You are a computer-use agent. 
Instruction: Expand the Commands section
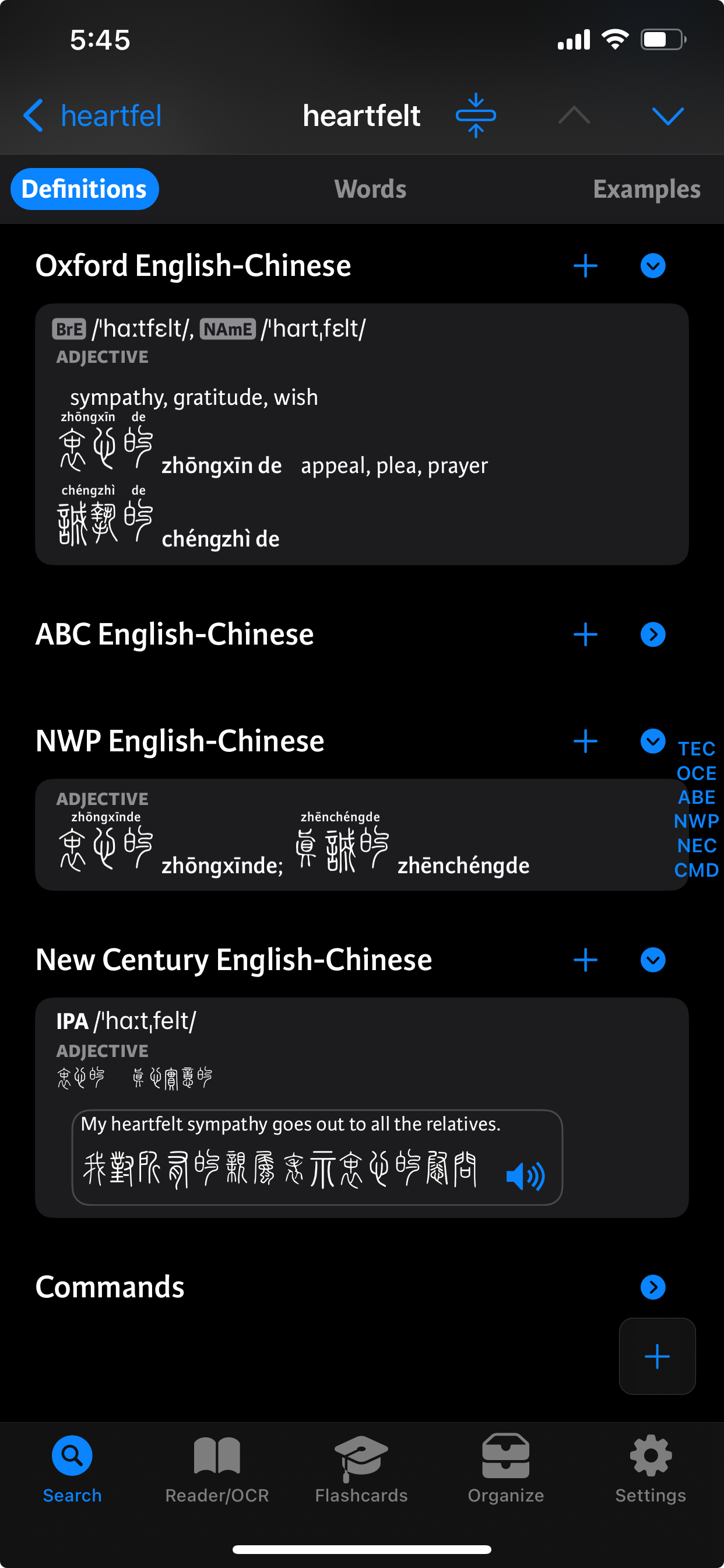653,1287
